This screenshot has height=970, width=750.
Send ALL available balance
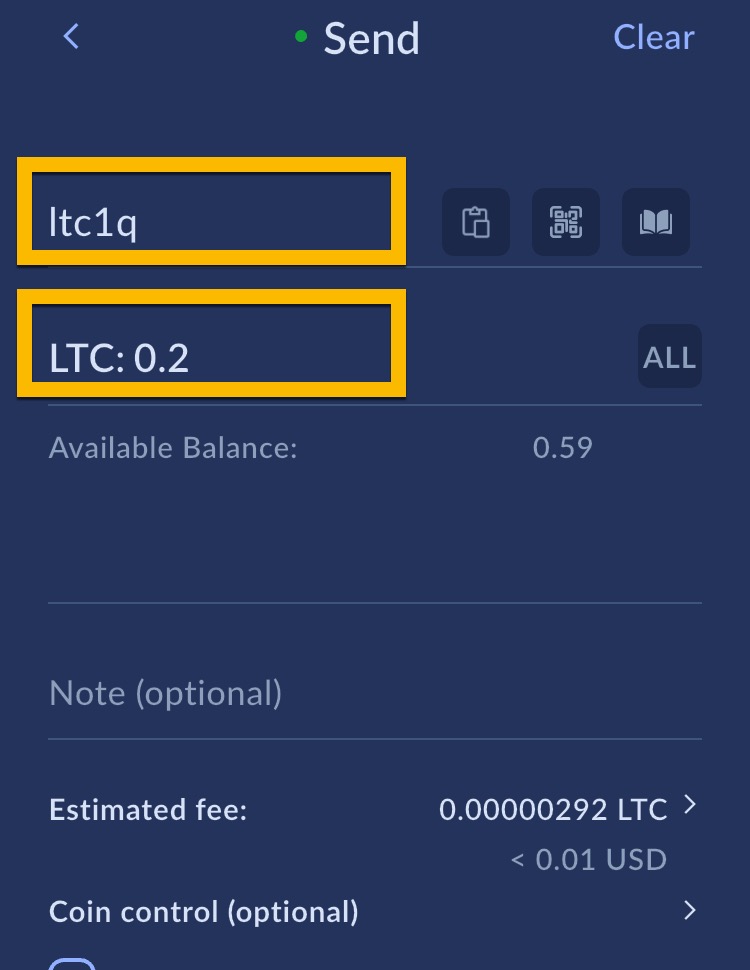669,357
